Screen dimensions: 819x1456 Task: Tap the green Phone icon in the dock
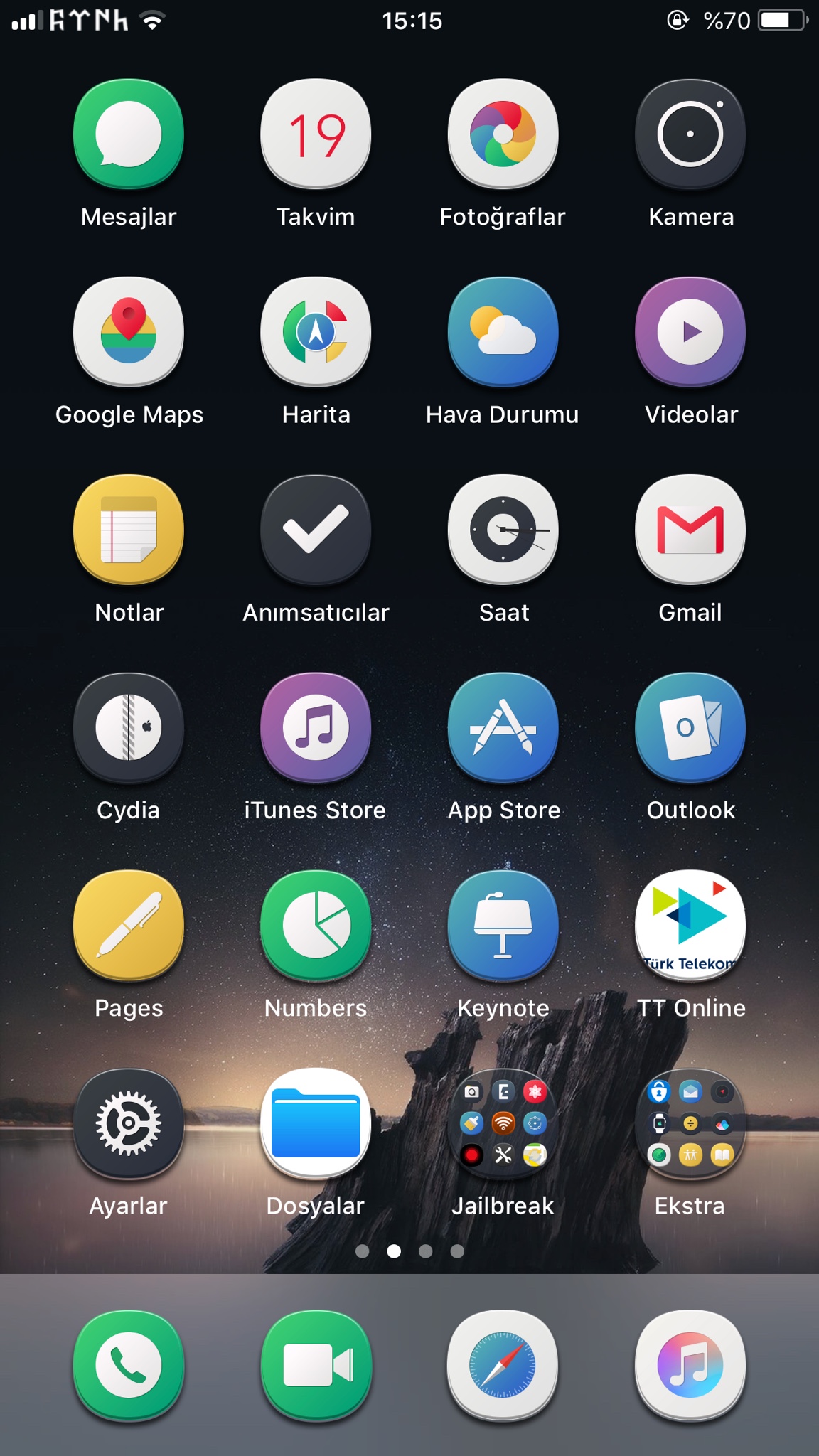coord(129,1365)
